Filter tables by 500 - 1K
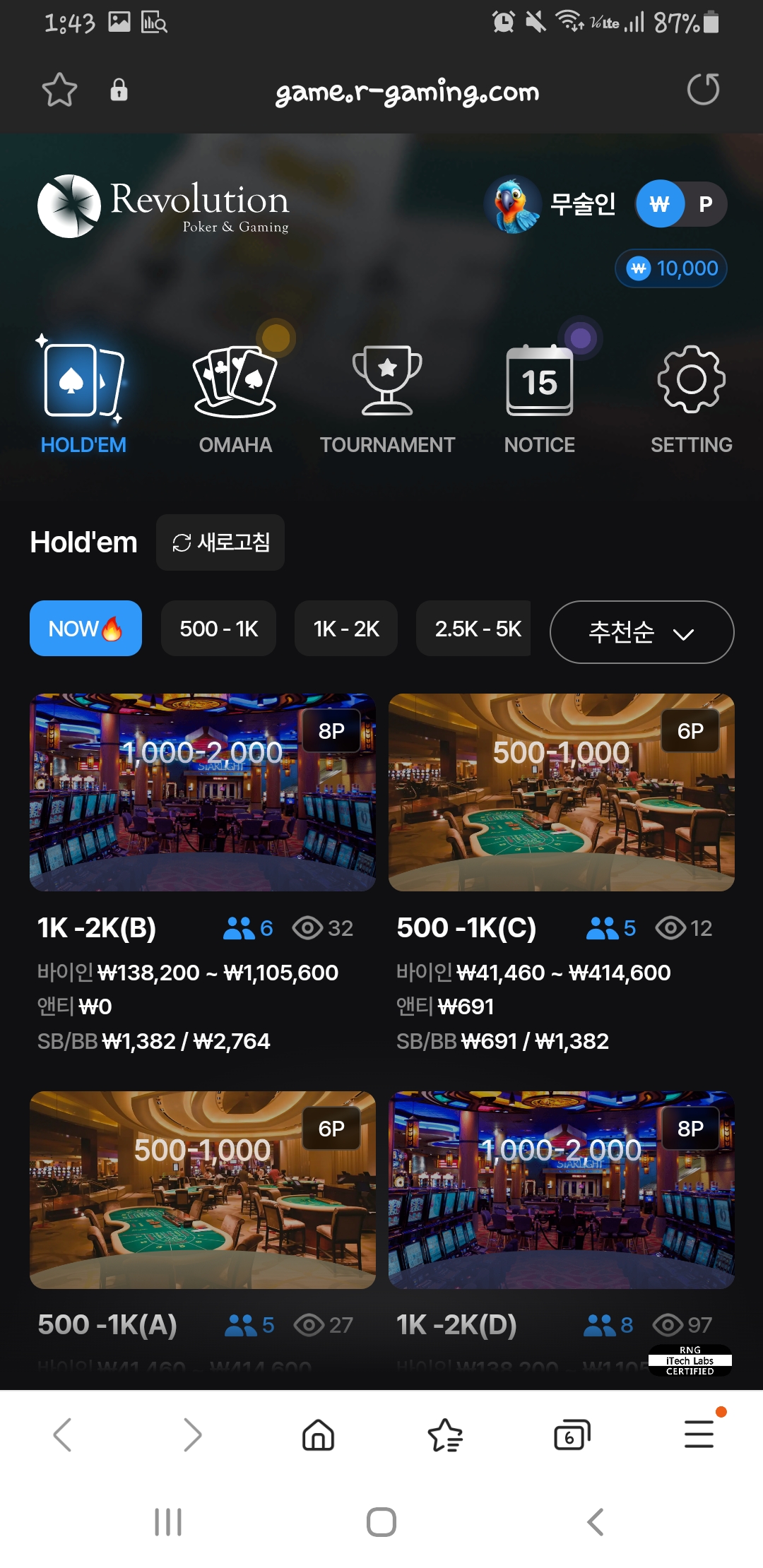The height and width of the screenshot is (1568, 763). pos(218,629)
